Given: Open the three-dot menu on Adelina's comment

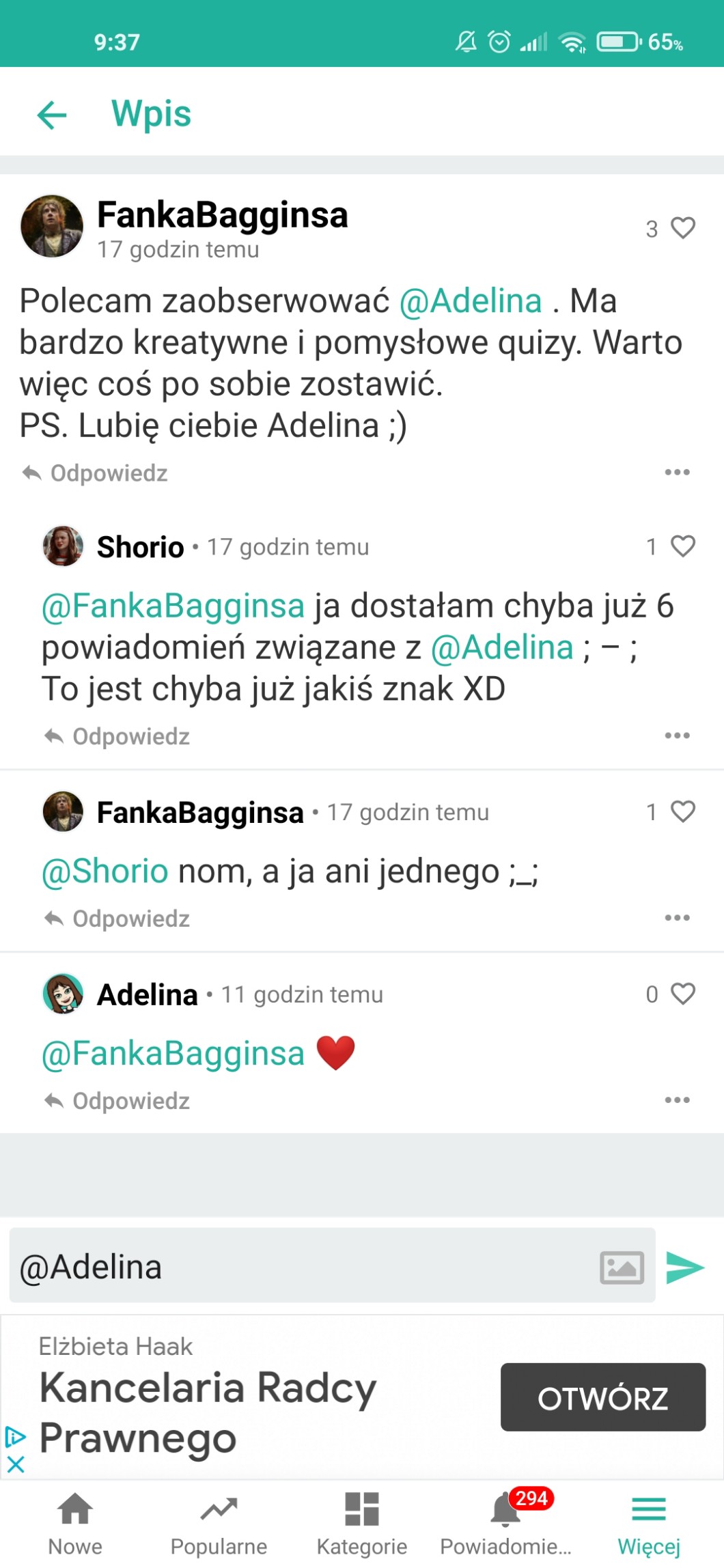Looking at the screenshot, I should 677,1100.
